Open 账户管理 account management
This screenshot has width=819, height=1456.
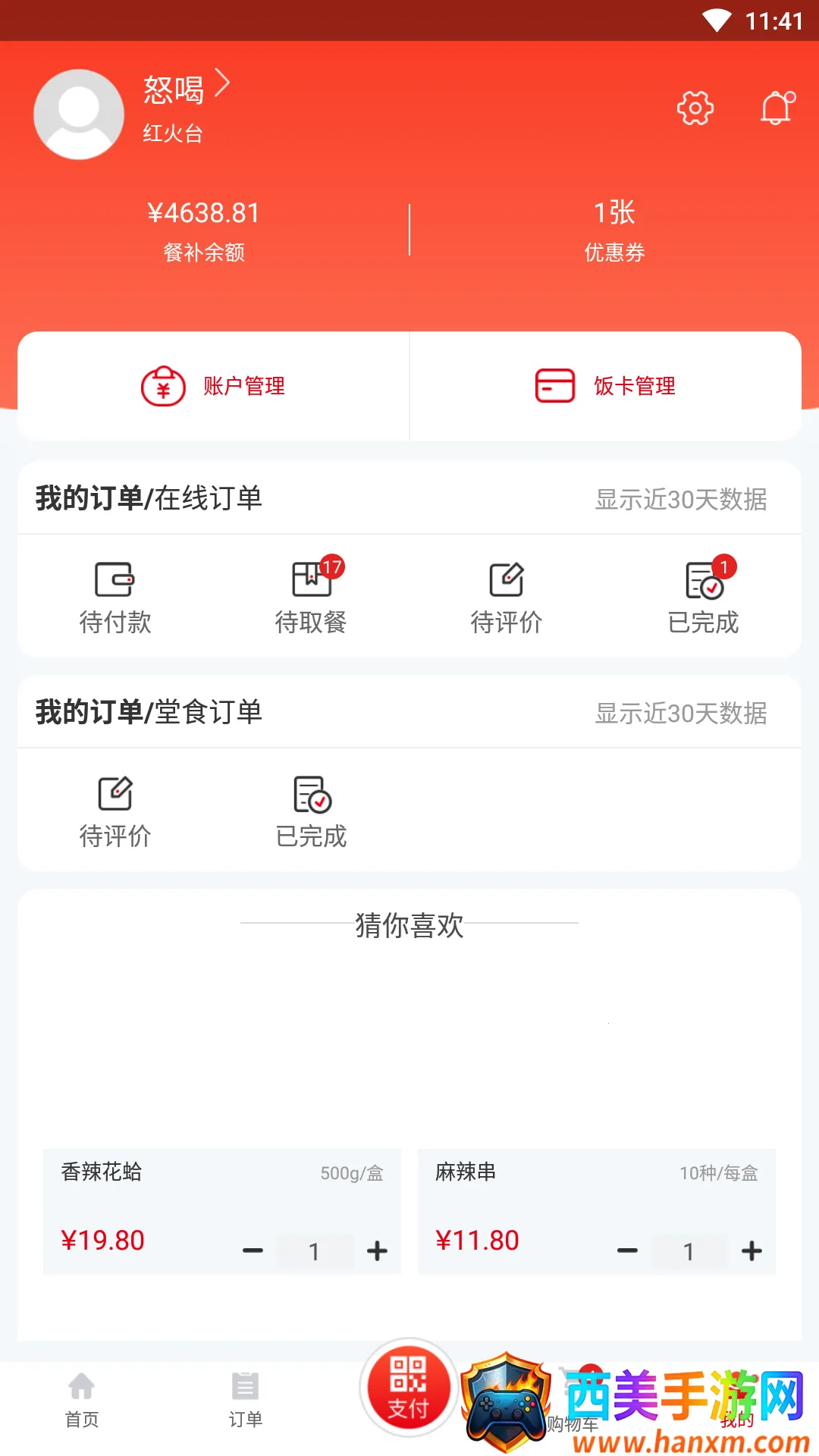[213, 386]
